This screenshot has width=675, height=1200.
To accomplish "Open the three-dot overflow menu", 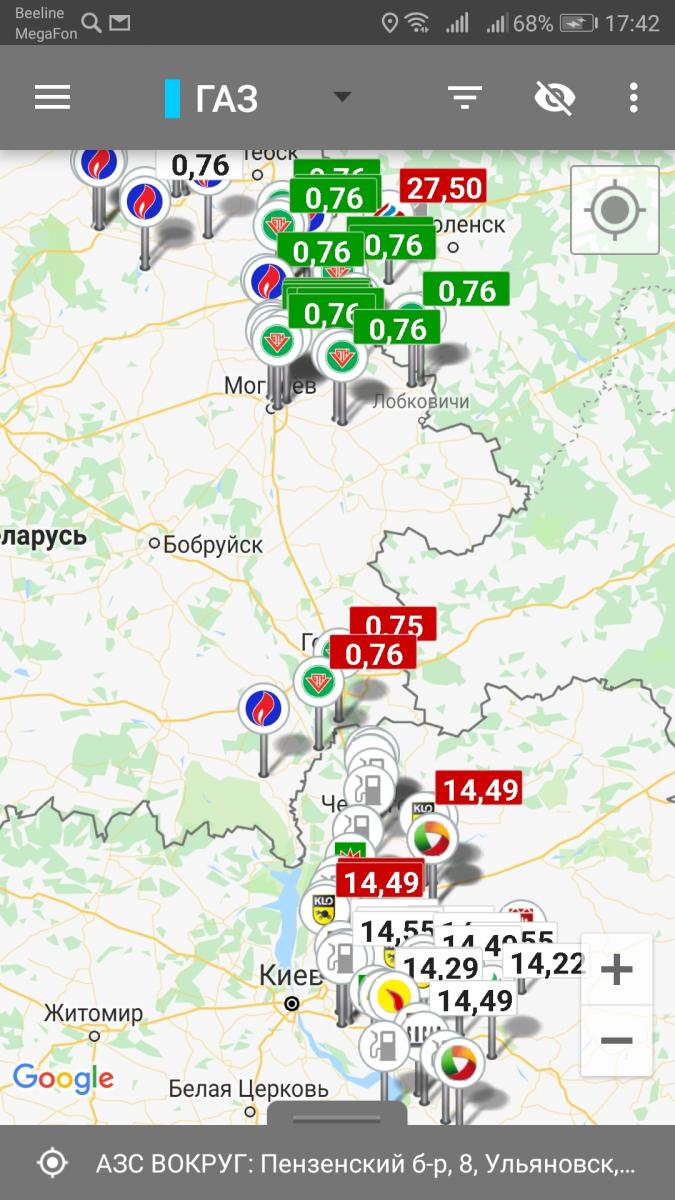I will click(633, 97).
